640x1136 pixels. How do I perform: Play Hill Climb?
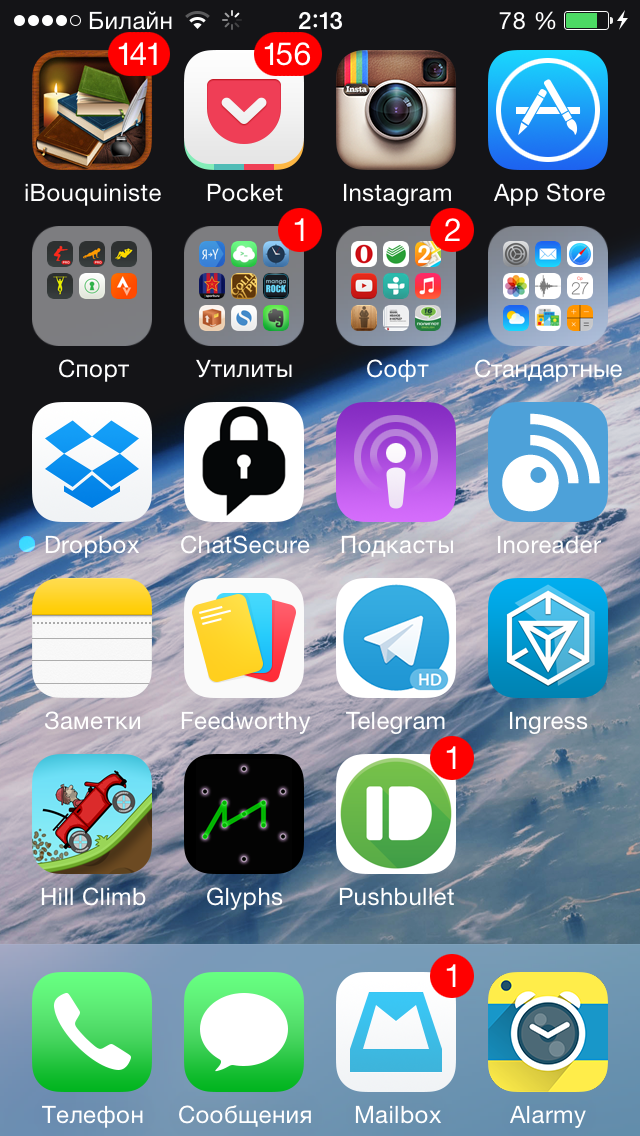(x=92, y=814)
